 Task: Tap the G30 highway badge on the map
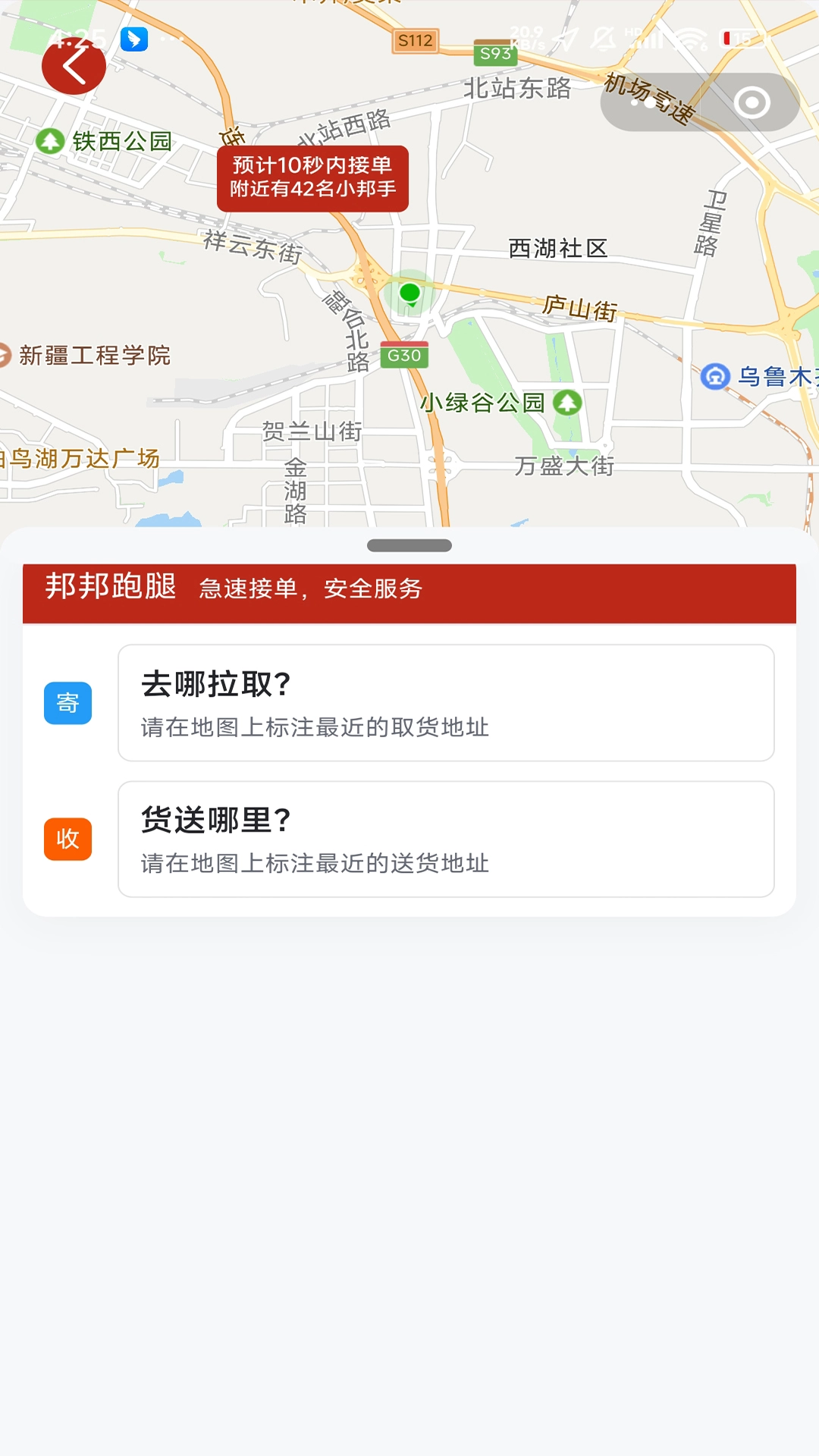pyautogui.click(x=406, y=355)
